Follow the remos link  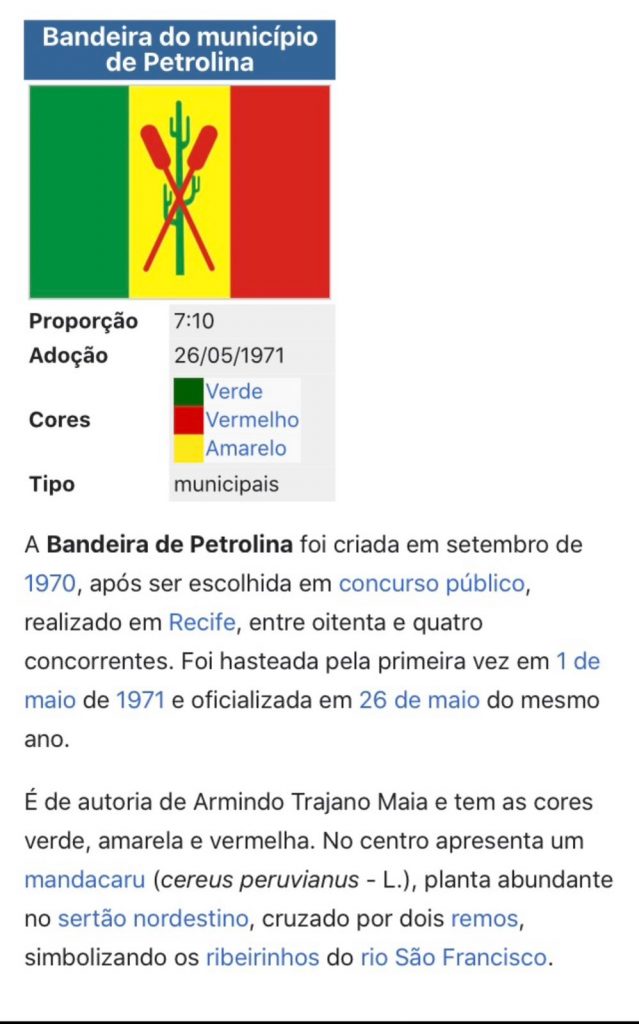click(485, 919)
